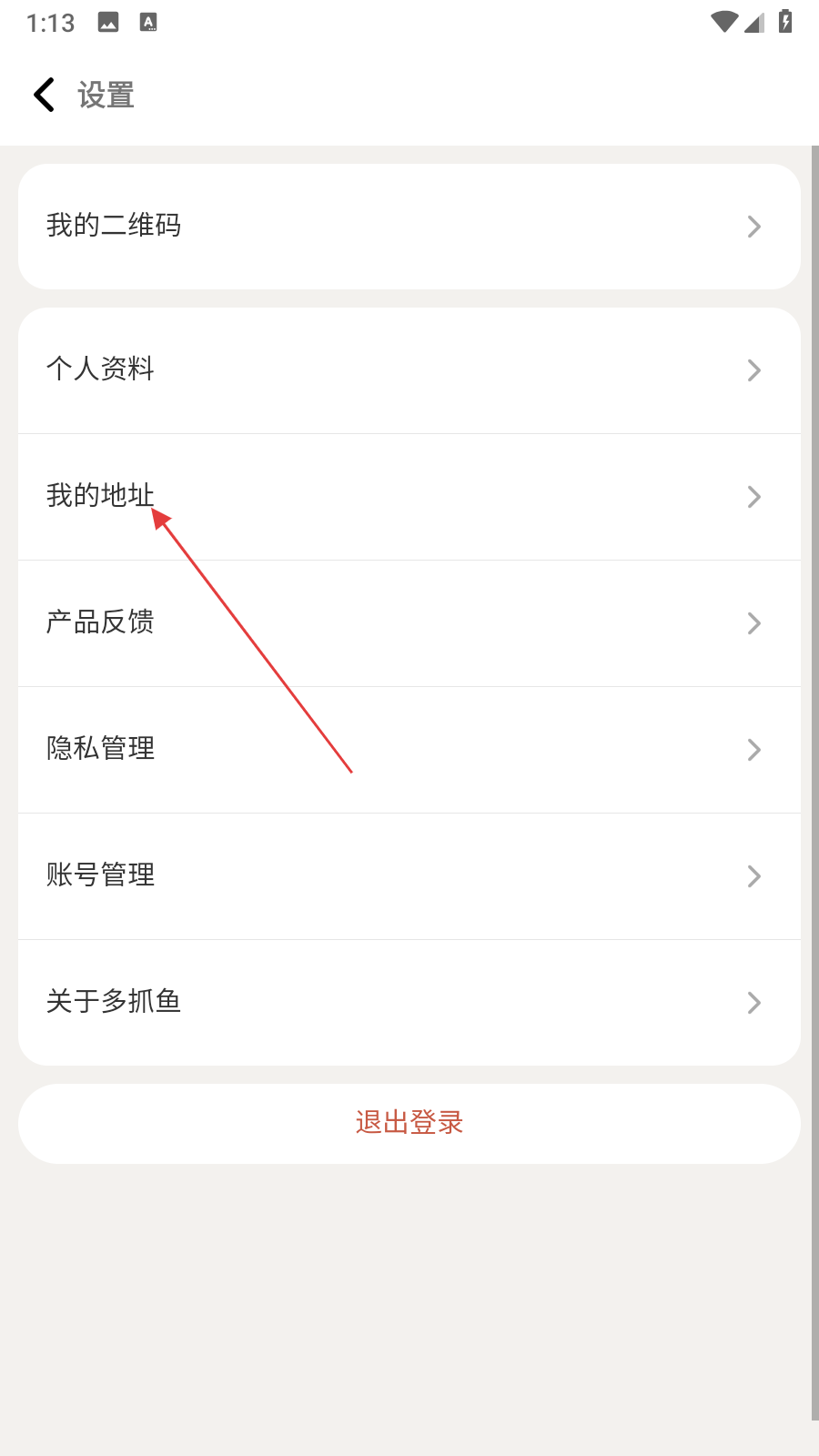Tap the 退出登录 button
Viewport: 819px width, 1456px height.
[409, 1123]
